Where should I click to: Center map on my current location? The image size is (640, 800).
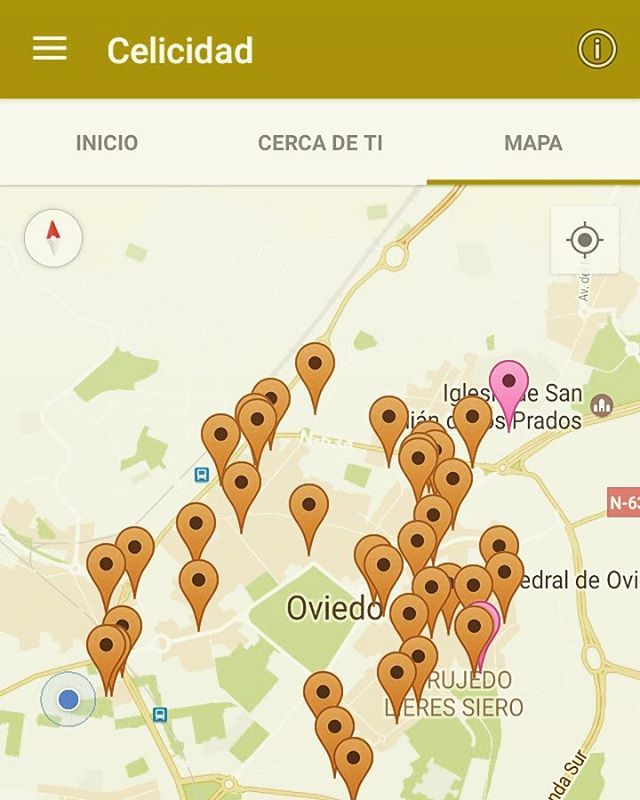[x=585, y=240]
